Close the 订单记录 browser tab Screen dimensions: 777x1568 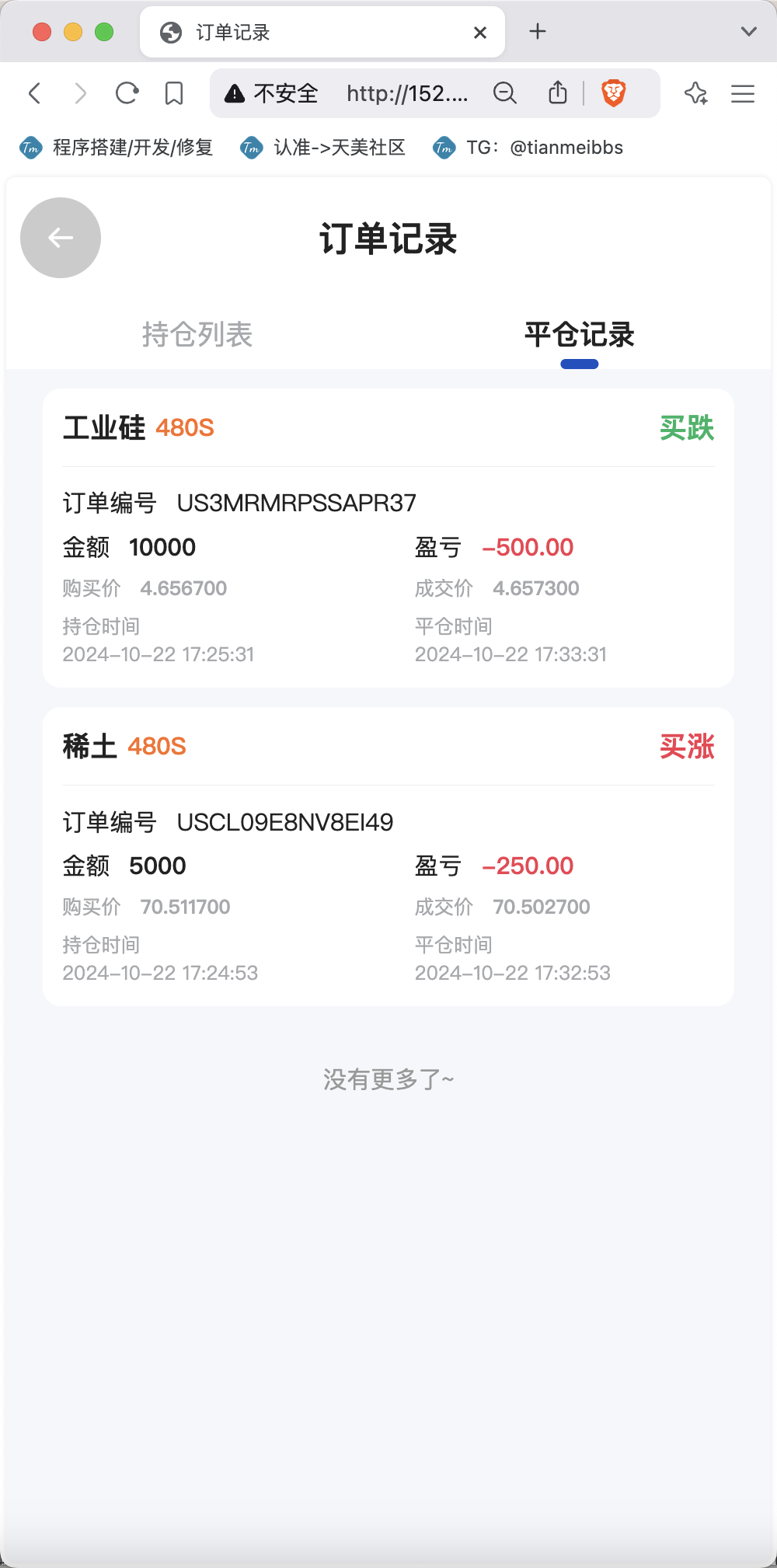coord(480,33)
